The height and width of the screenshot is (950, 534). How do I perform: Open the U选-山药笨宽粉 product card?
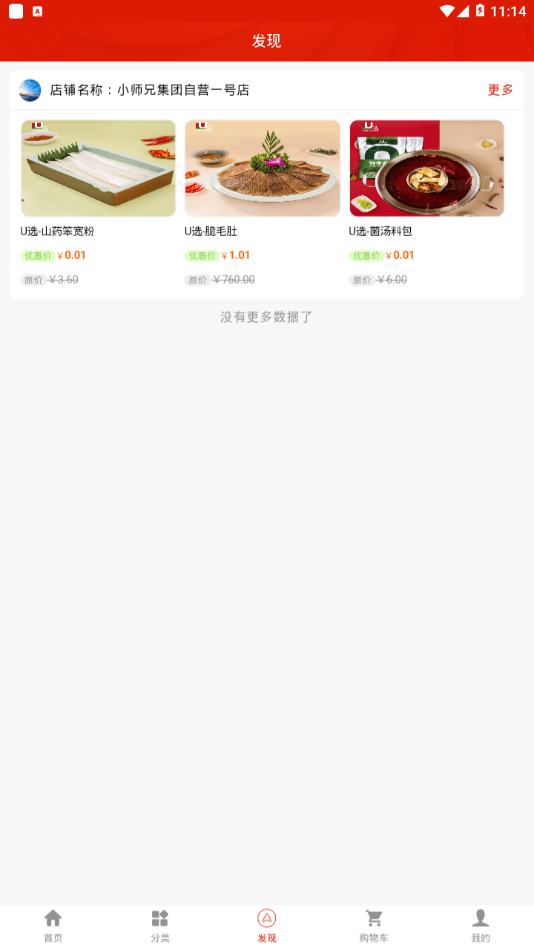pyautogui.click(x=98, y=203)
